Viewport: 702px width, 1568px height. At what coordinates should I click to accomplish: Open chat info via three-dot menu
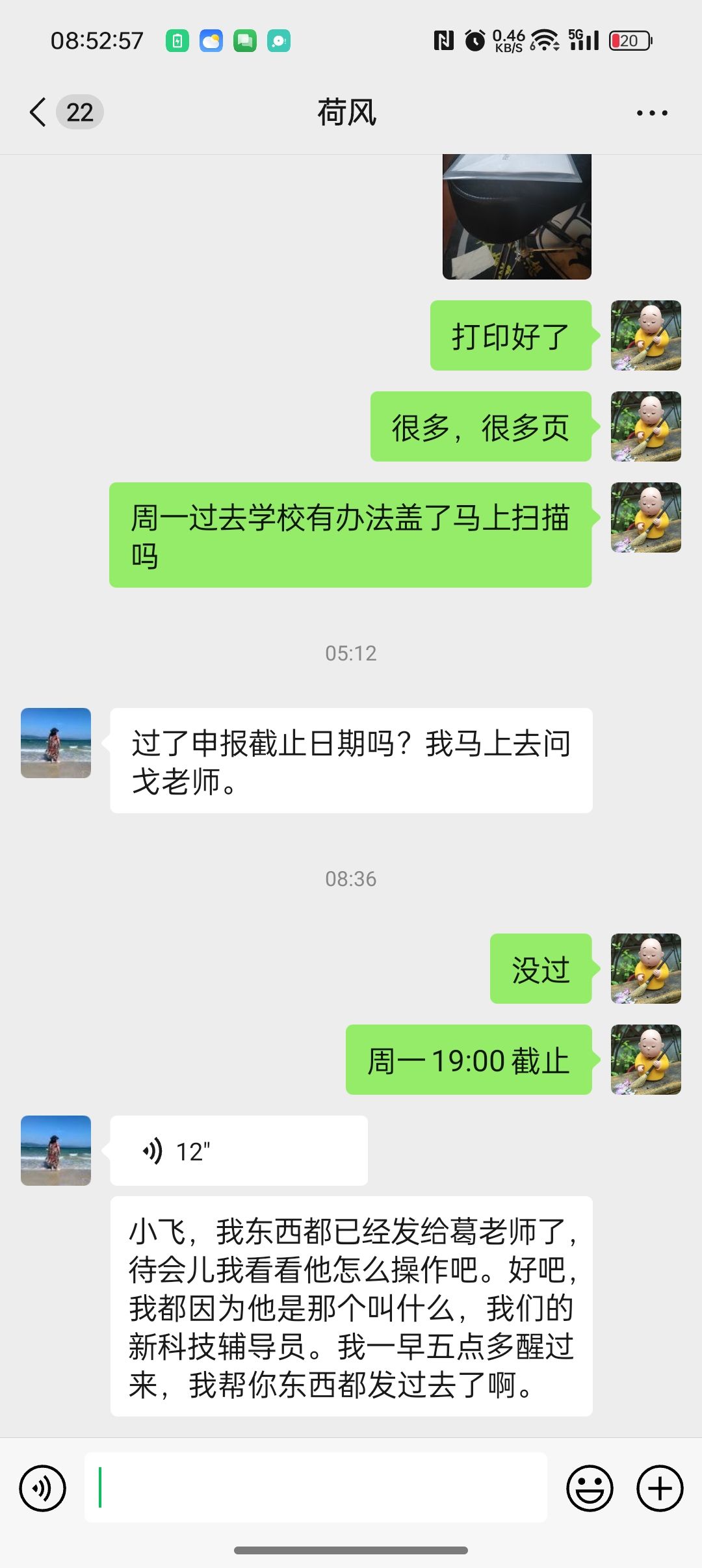[x=651, y=113]
